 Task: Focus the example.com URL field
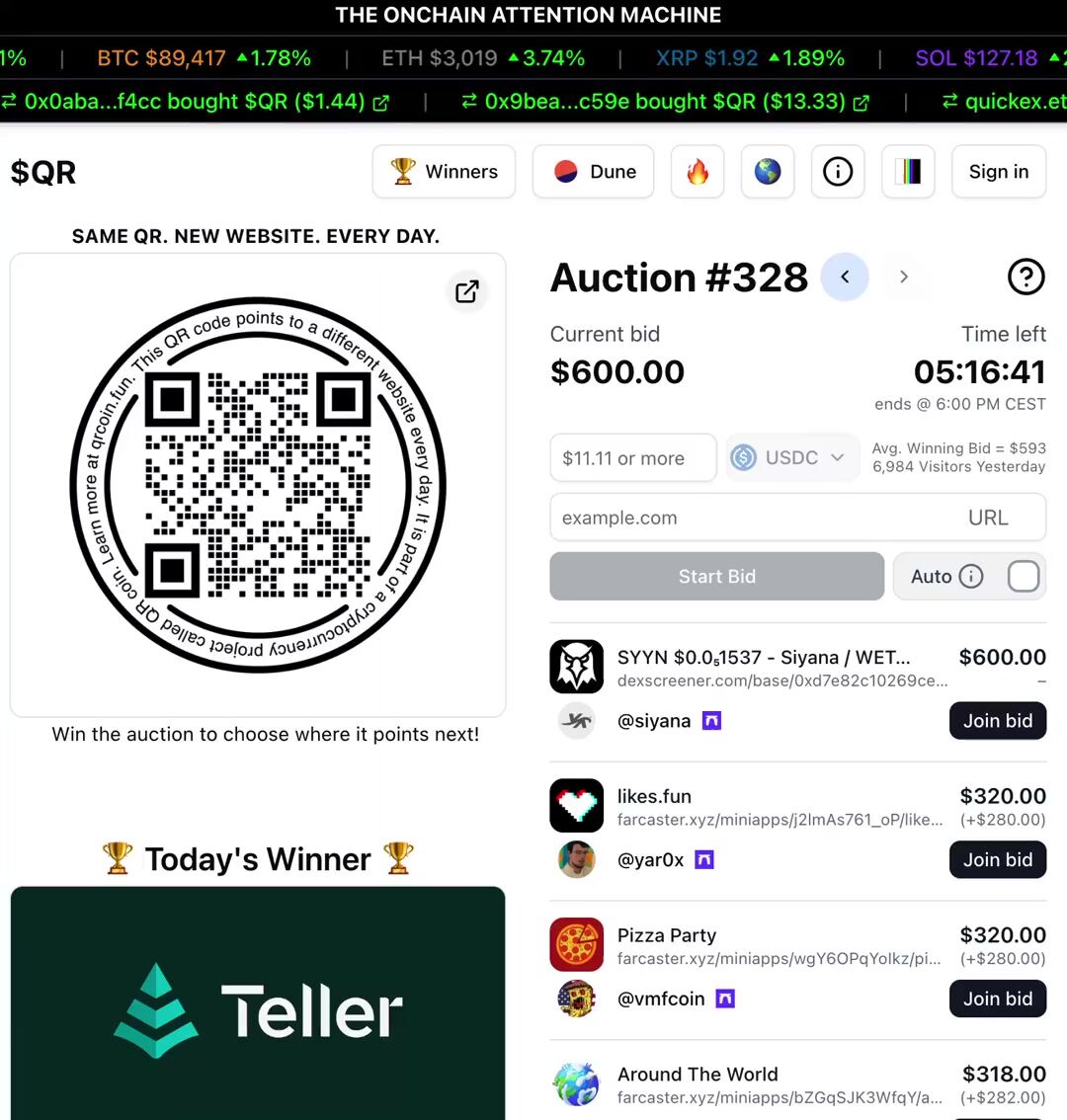(751, 518)
